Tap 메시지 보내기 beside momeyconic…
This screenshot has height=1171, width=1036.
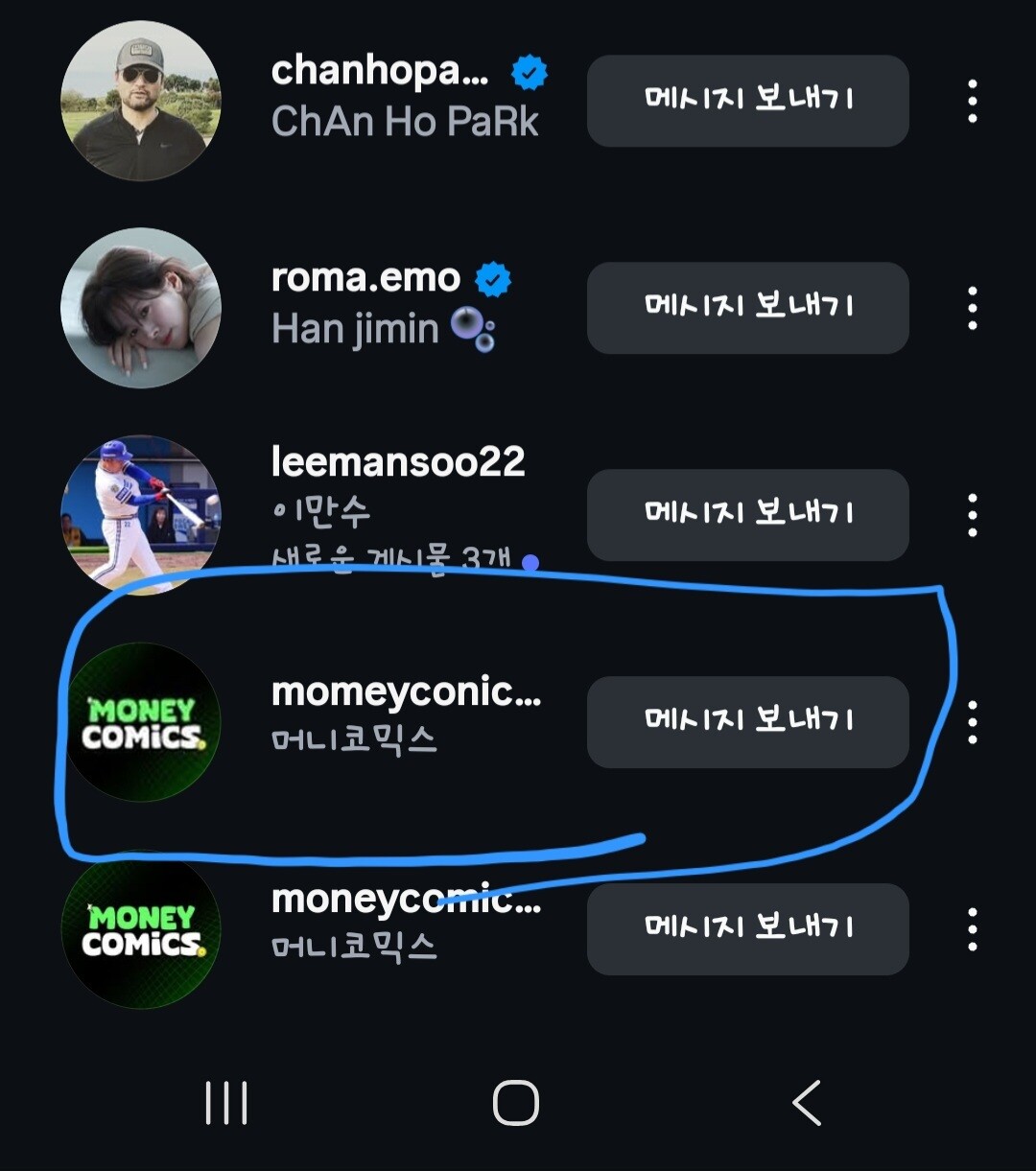pos(748,722)
